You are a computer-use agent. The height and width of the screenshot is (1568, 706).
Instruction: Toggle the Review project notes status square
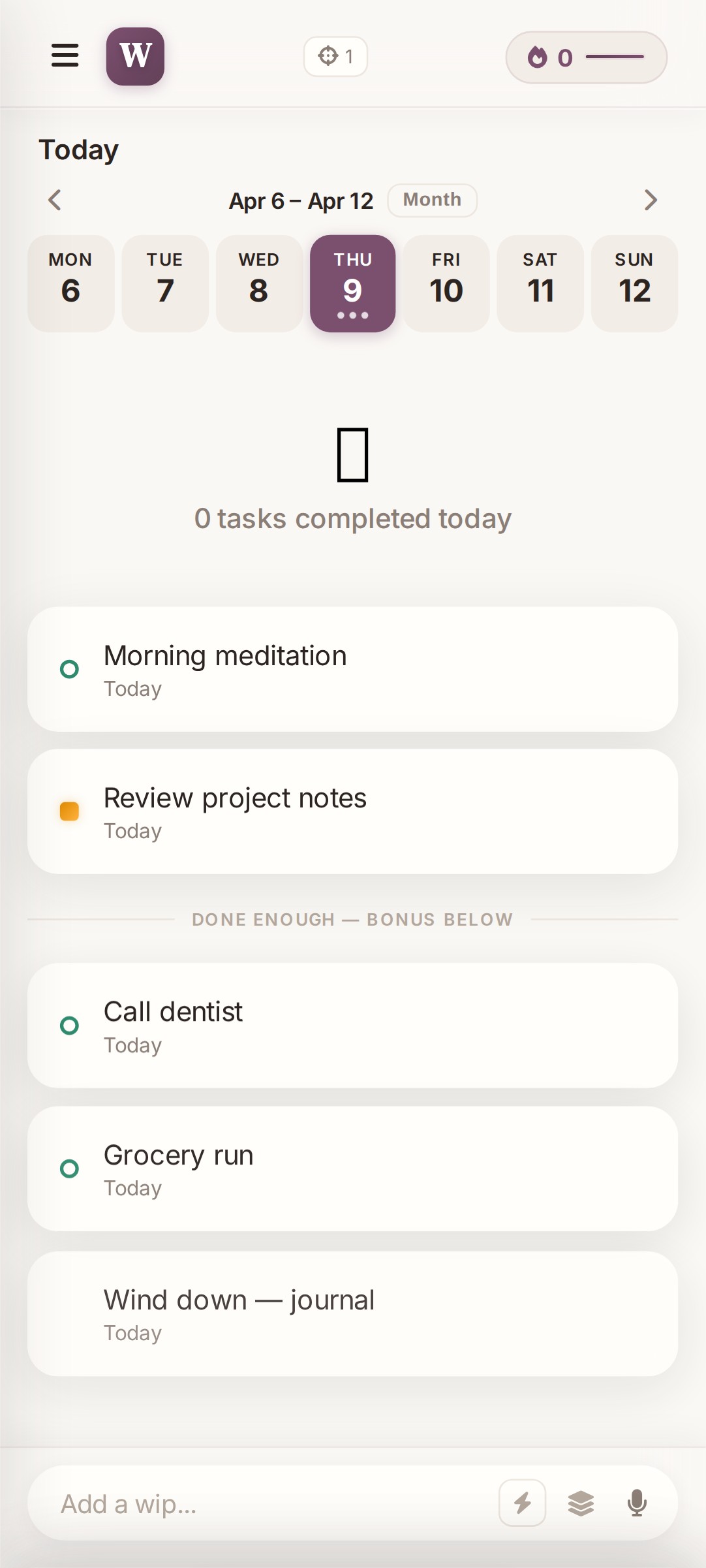pyautogui.click(x=69, y=810)
